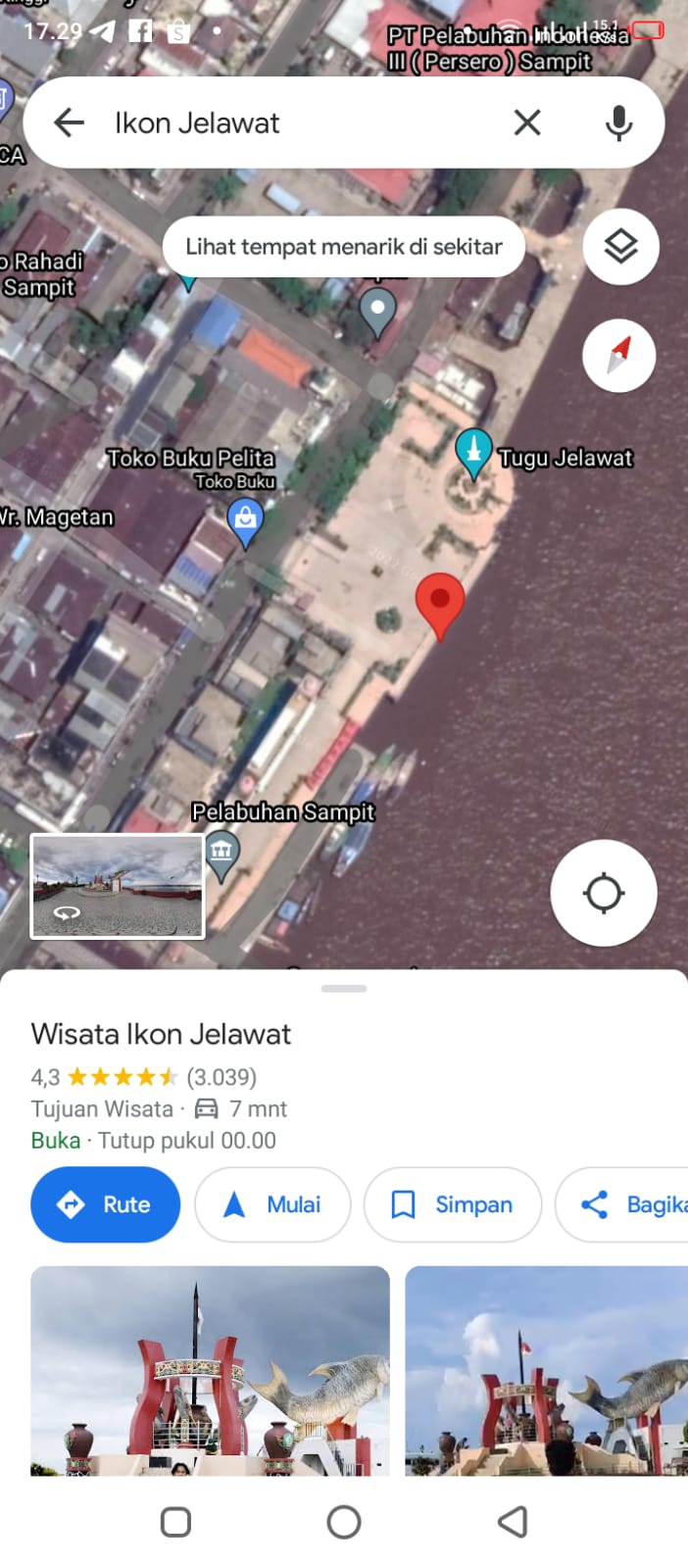This screenshot has height=1568, width=688.
Task: Open the map layers selector
Action: point(620,247)
